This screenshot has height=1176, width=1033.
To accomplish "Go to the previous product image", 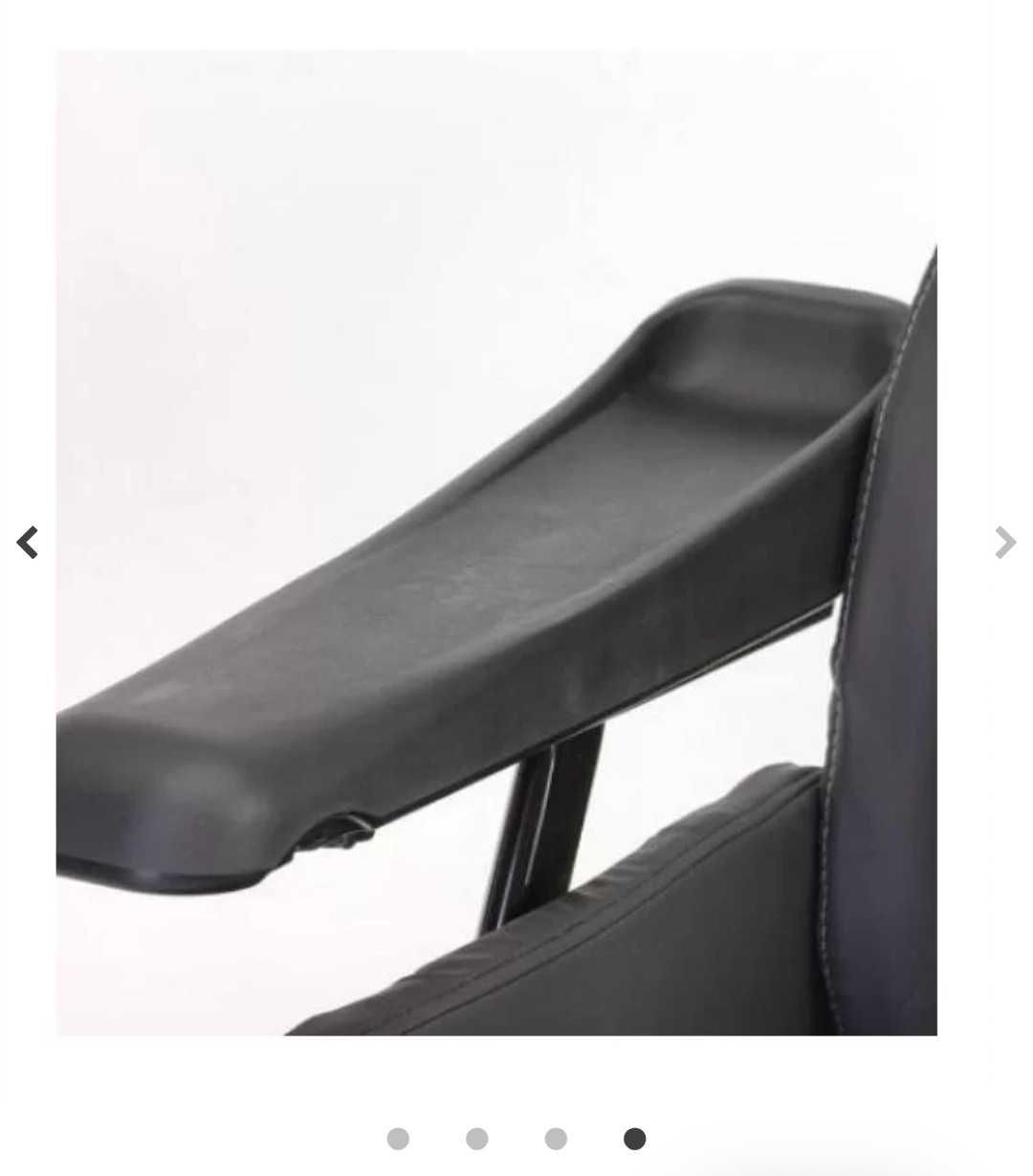I will coord(28,543).
